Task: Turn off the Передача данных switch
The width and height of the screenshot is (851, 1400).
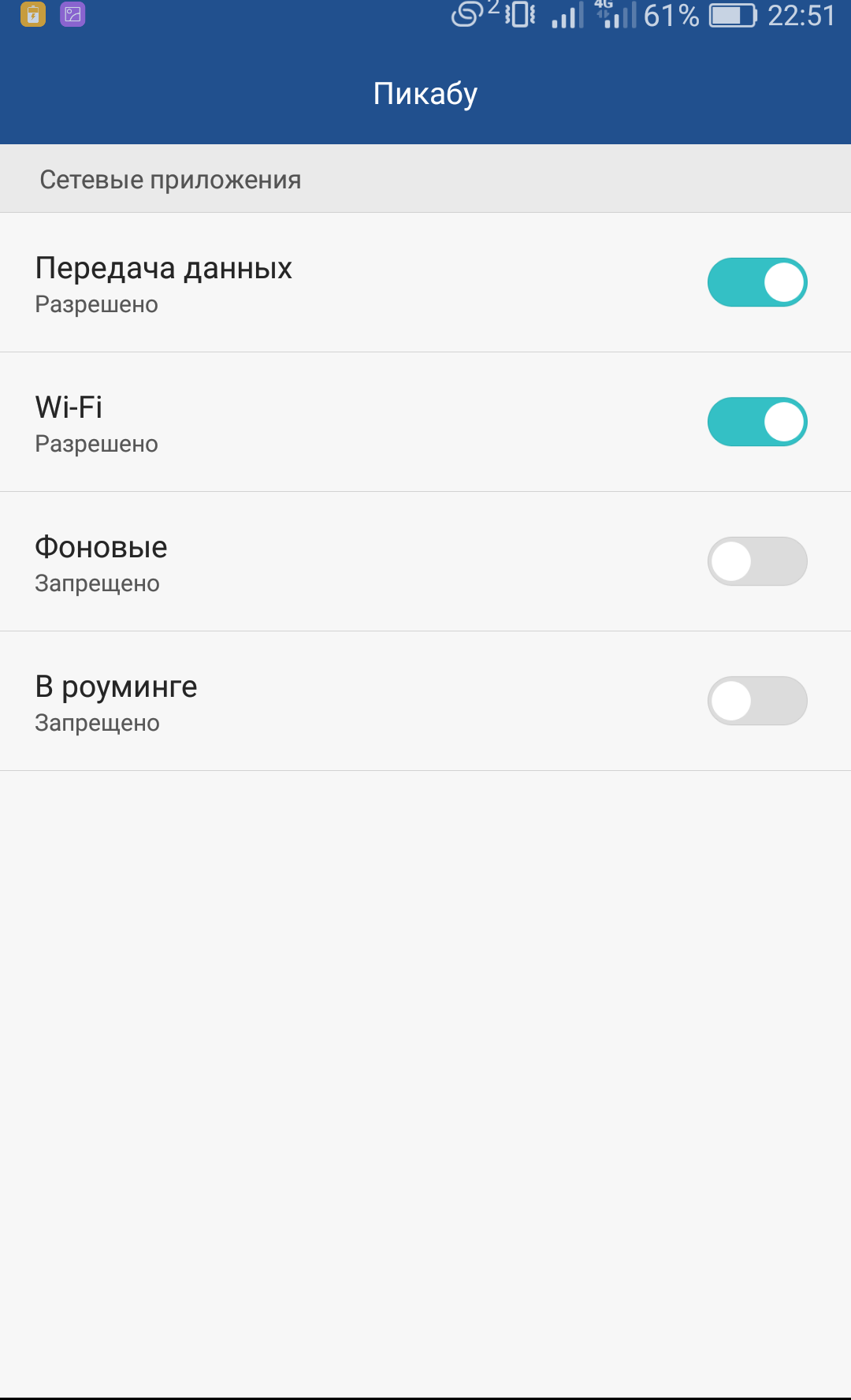Action: [x=757, y=282]
